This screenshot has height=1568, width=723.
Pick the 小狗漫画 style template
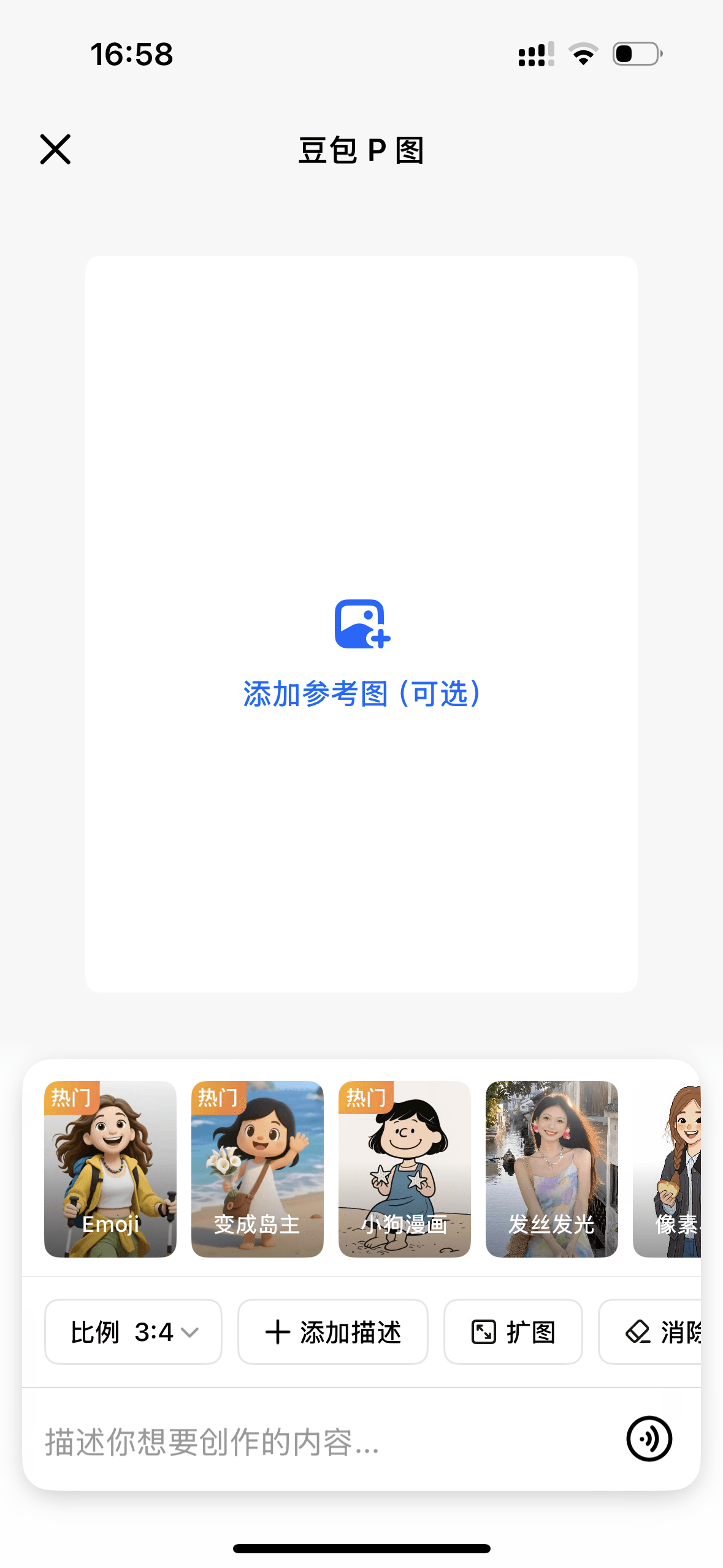pos(405,1169)
